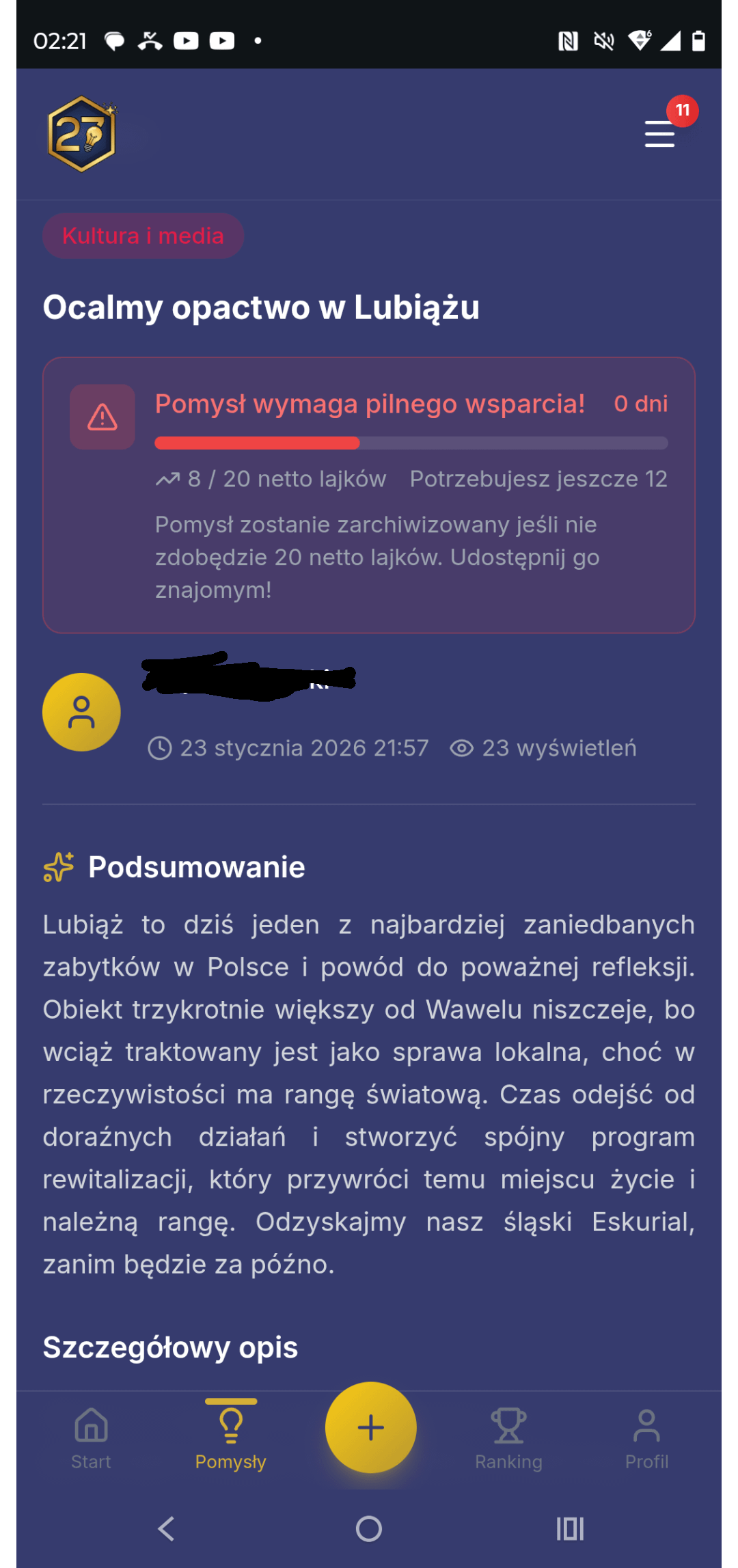Open recent apps from the navigation bar
Viewport: 738px width, 1568px height.
[570, 1528]
